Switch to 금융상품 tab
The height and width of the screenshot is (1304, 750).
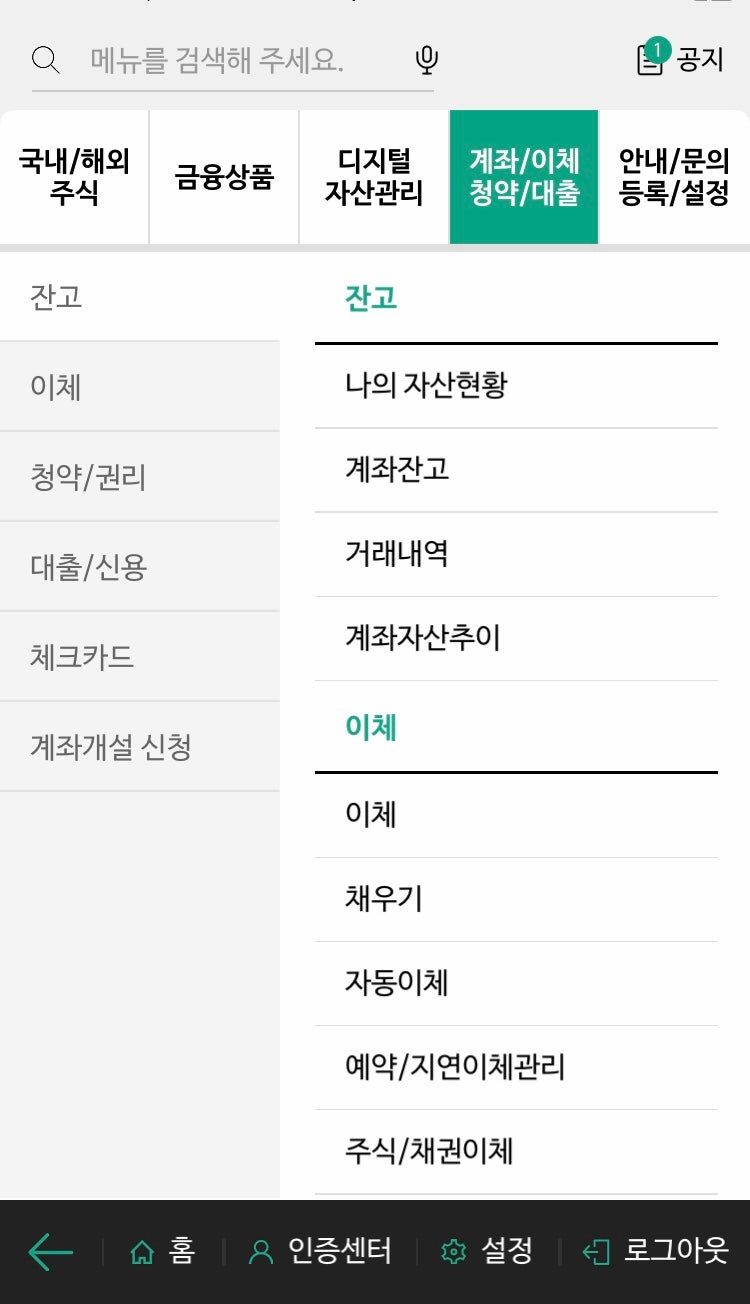tap(224, 177)
